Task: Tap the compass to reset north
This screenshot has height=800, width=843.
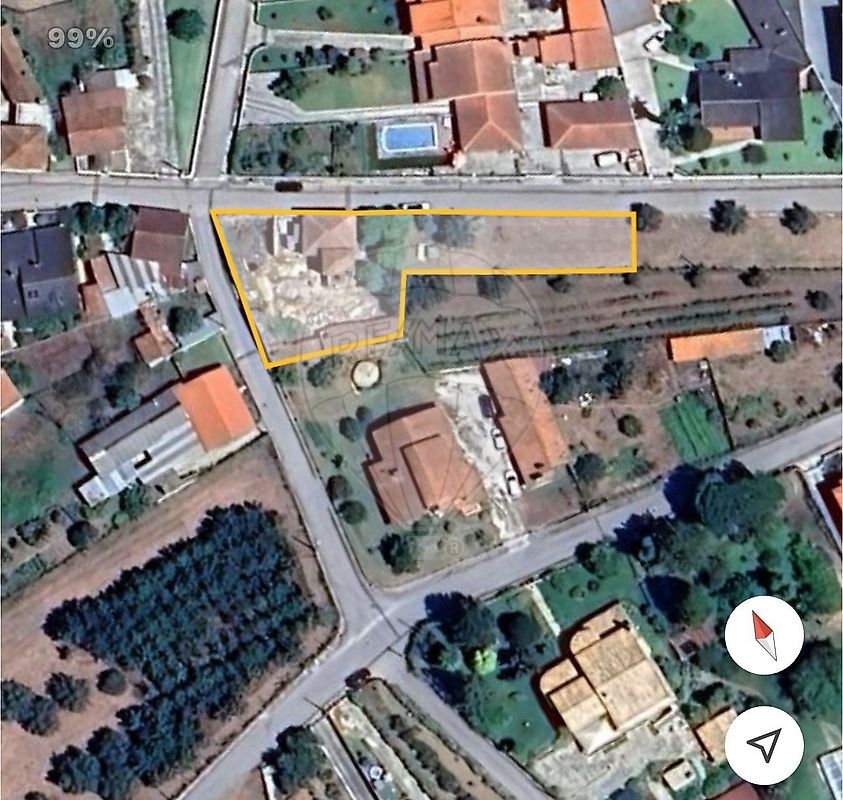Action: tap(764, 636)
